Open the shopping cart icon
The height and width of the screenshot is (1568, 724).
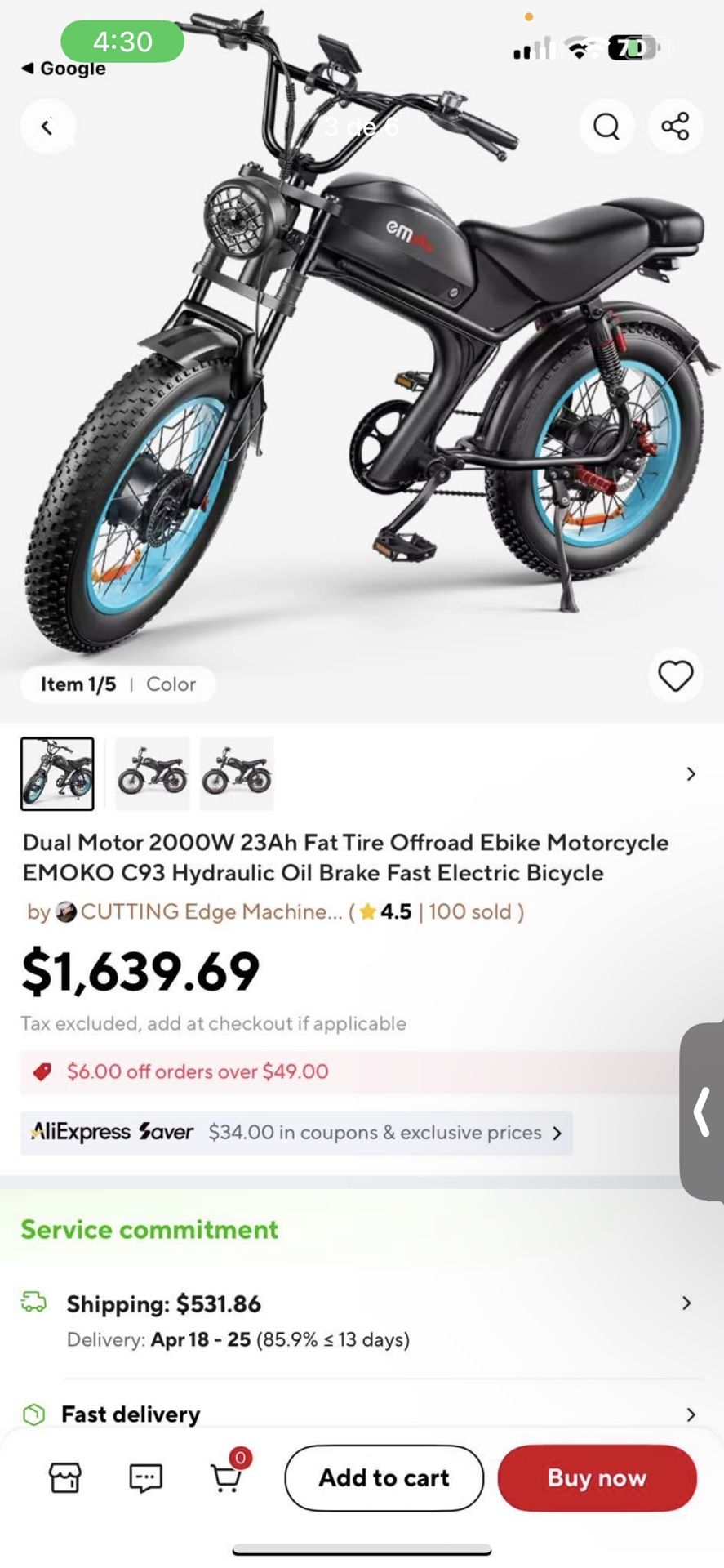click(x=226, y=1477)
